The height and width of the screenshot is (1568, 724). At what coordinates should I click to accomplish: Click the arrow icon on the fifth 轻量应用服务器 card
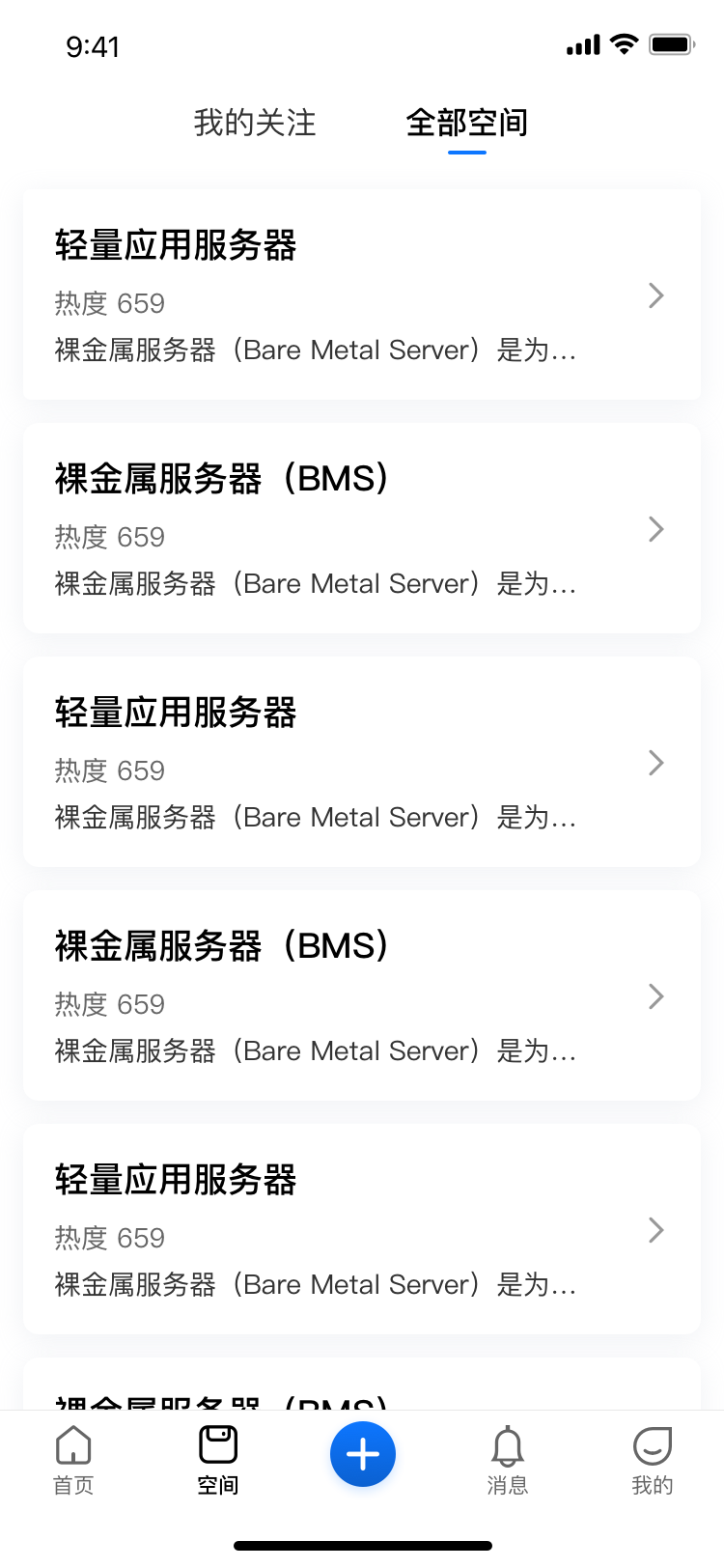655,1230
